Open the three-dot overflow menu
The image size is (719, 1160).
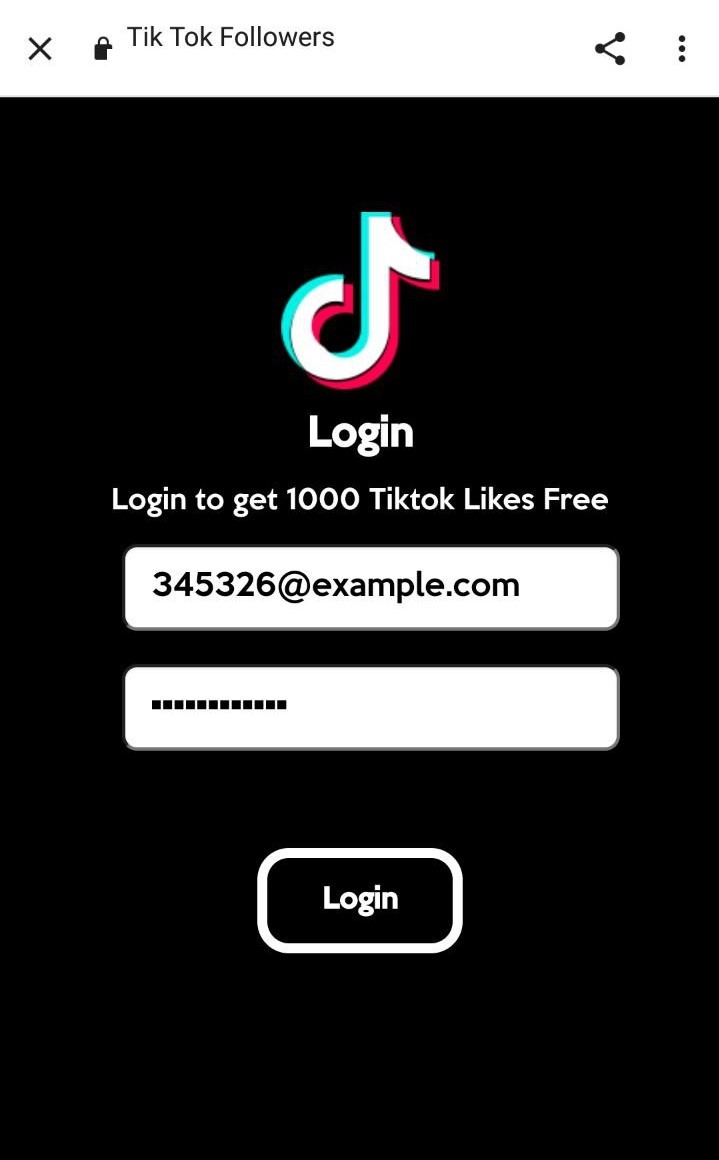pos(681,49)
